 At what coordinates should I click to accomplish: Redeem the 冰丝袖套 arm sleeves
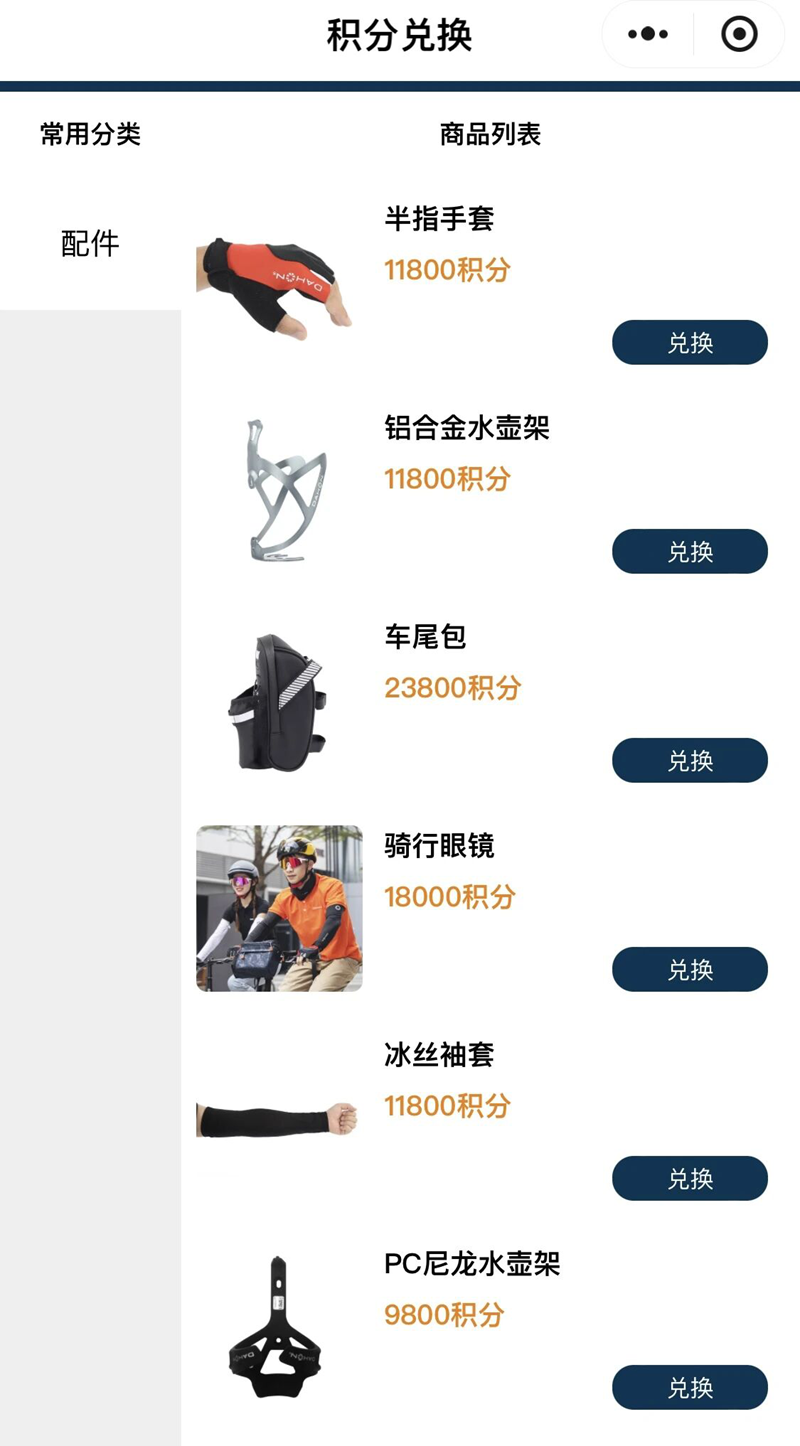coord(690,1178)
